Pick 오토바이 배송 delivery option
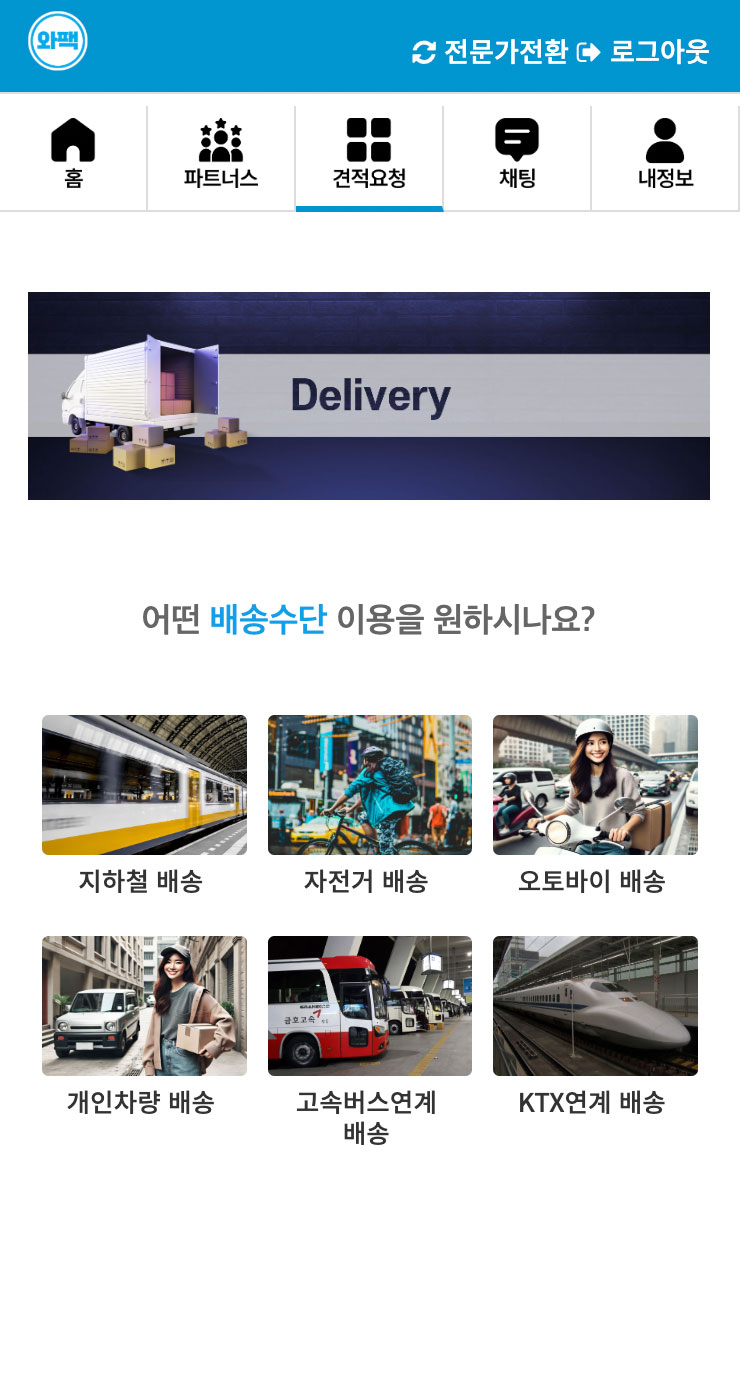Image resolution: width=740 pixels, height=1378 pixels. click(595, 806)
